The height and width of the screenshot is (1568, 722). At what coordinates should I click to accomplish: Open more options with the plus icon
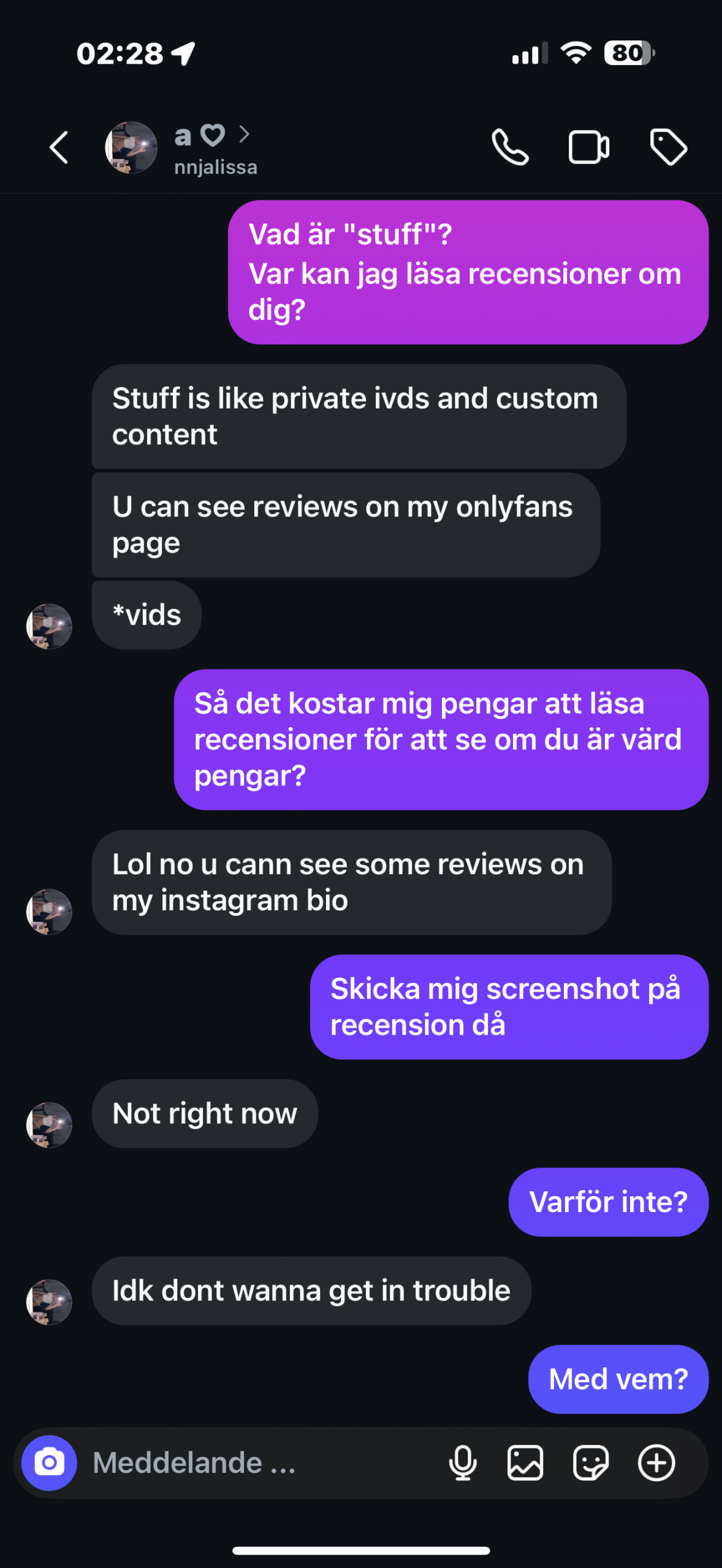656,1463
